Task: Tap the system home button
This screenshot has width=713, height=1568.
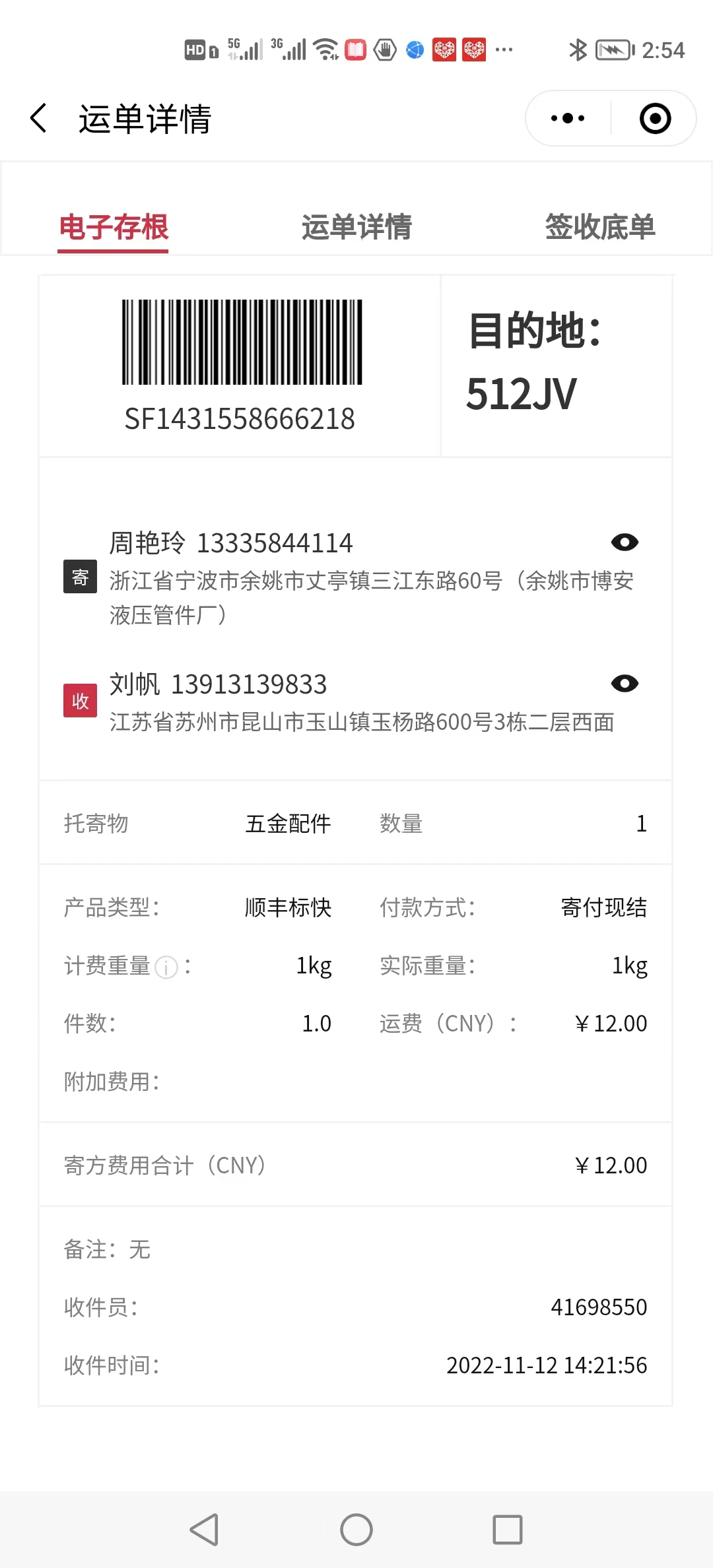Action: [x=356, y=1530]
